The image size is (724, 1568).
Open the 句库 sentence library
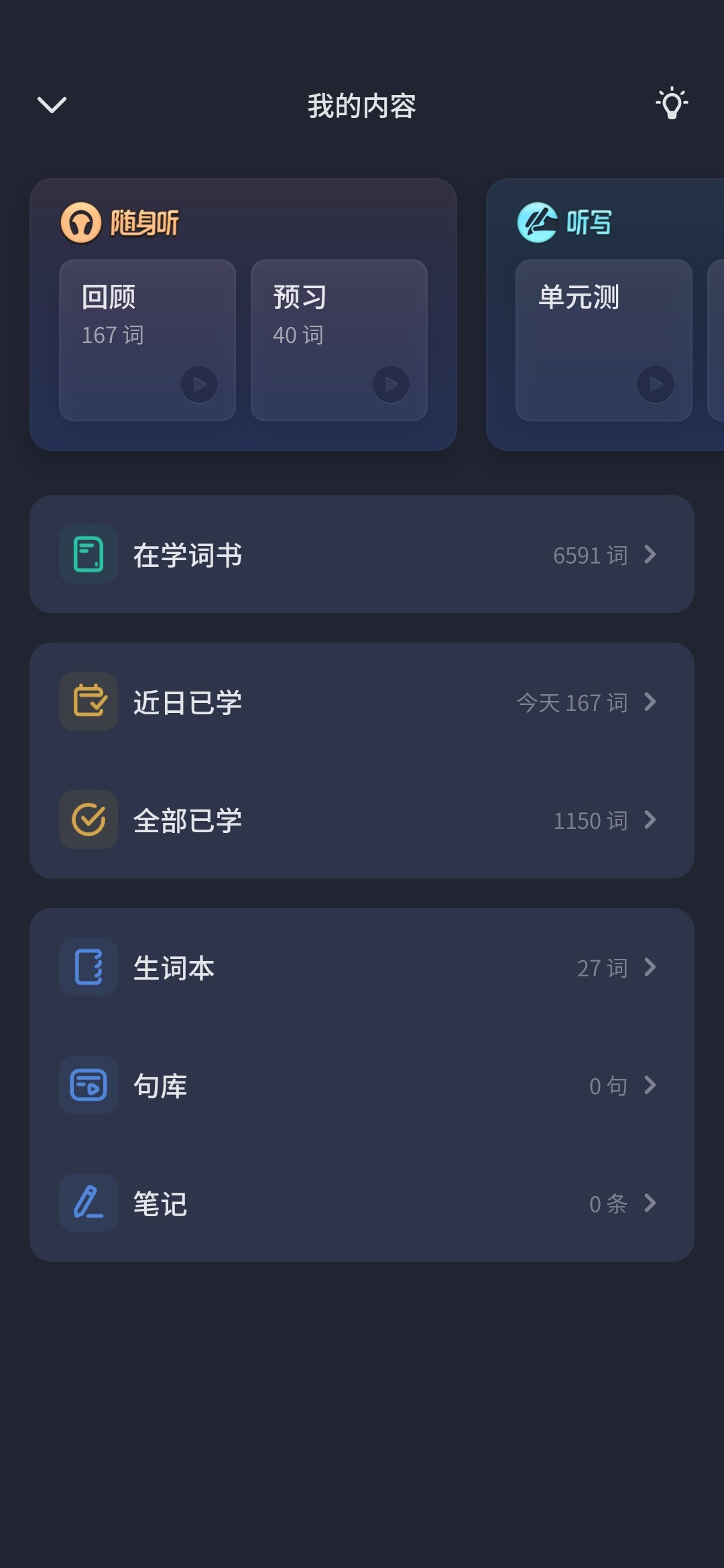(362, 1085)
